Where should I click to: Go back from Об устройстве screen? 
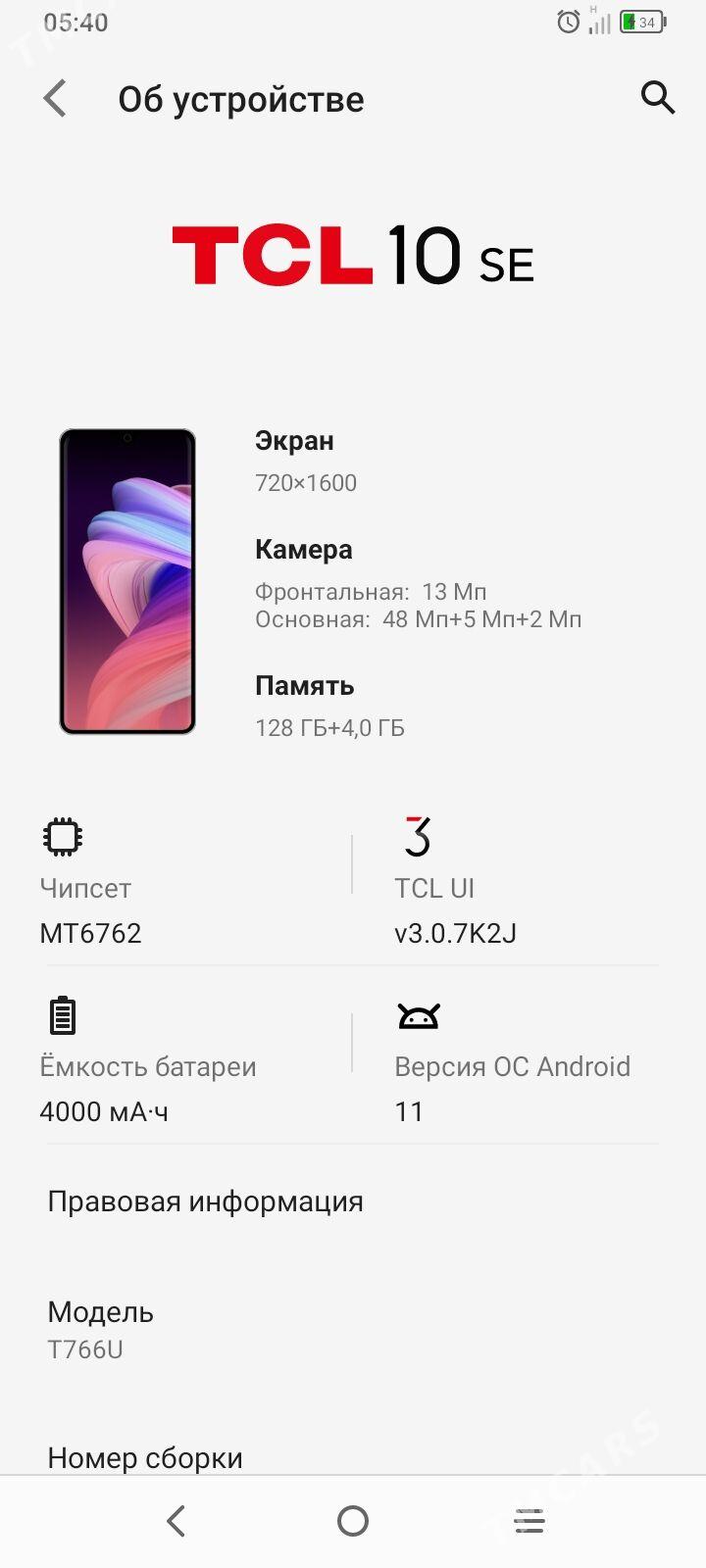(56, 99)
